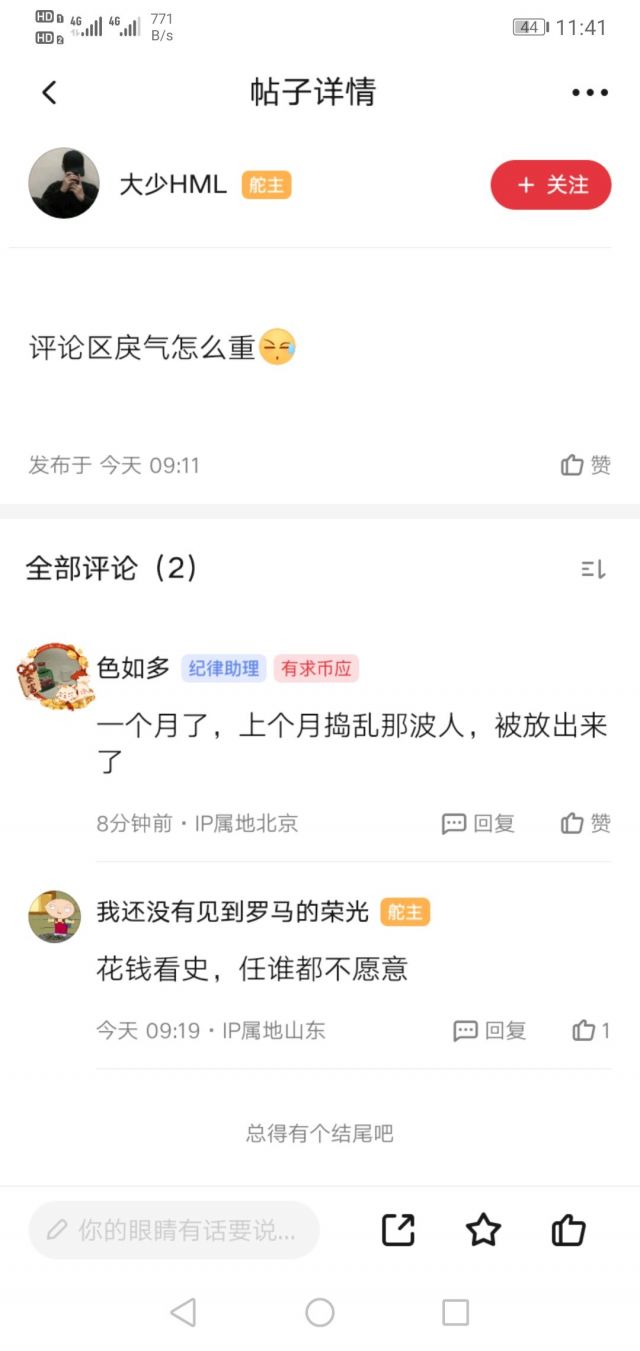Like 色如多's comment
This screenshot has width=640, height=1351.
[x=586, y=823]
